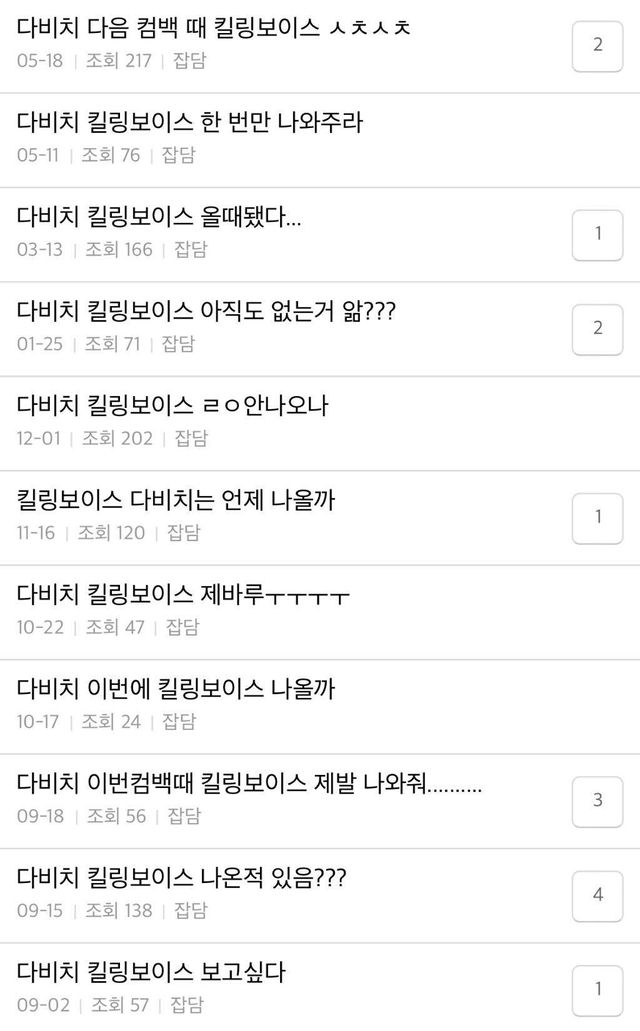
Task: Open post '다비치 이번에 킬링보이스 나올까'
Action: [176, 689]
